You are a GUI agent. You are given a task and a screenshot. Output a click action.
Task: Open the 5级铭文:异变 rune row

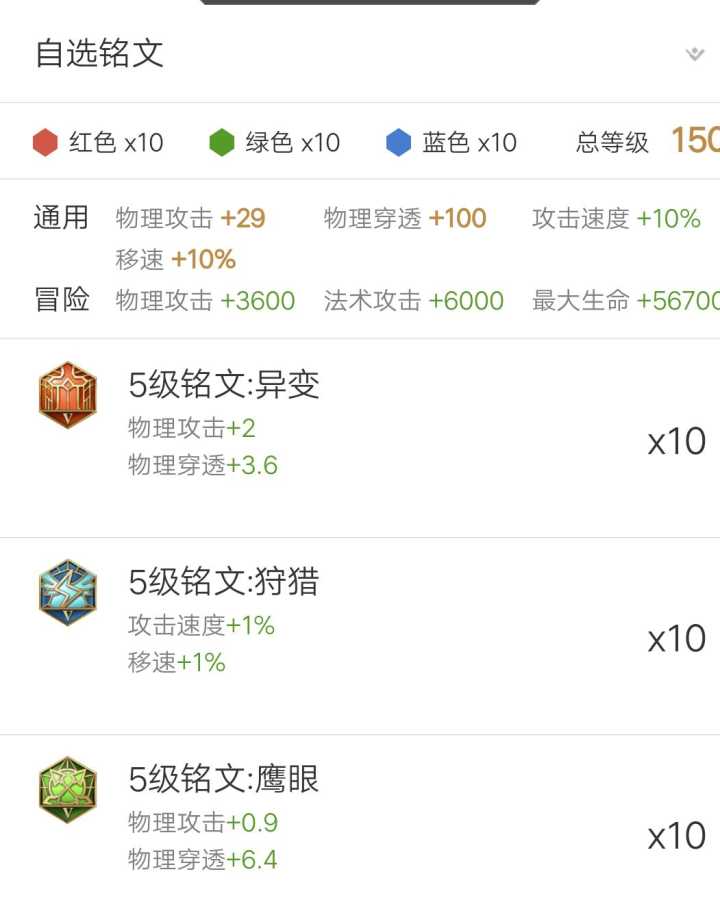pyautogui.click(x=360, y=438)
